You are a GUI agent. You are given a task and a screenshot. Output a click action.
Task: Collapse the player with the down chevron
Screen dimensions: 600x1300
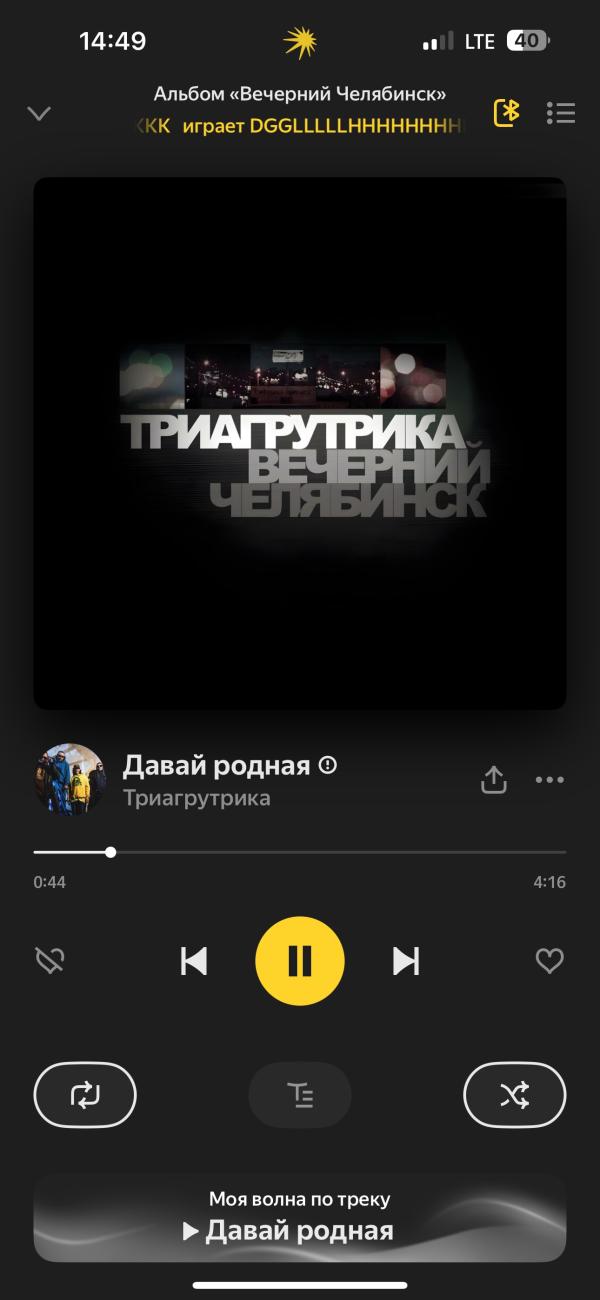(39, 113)
